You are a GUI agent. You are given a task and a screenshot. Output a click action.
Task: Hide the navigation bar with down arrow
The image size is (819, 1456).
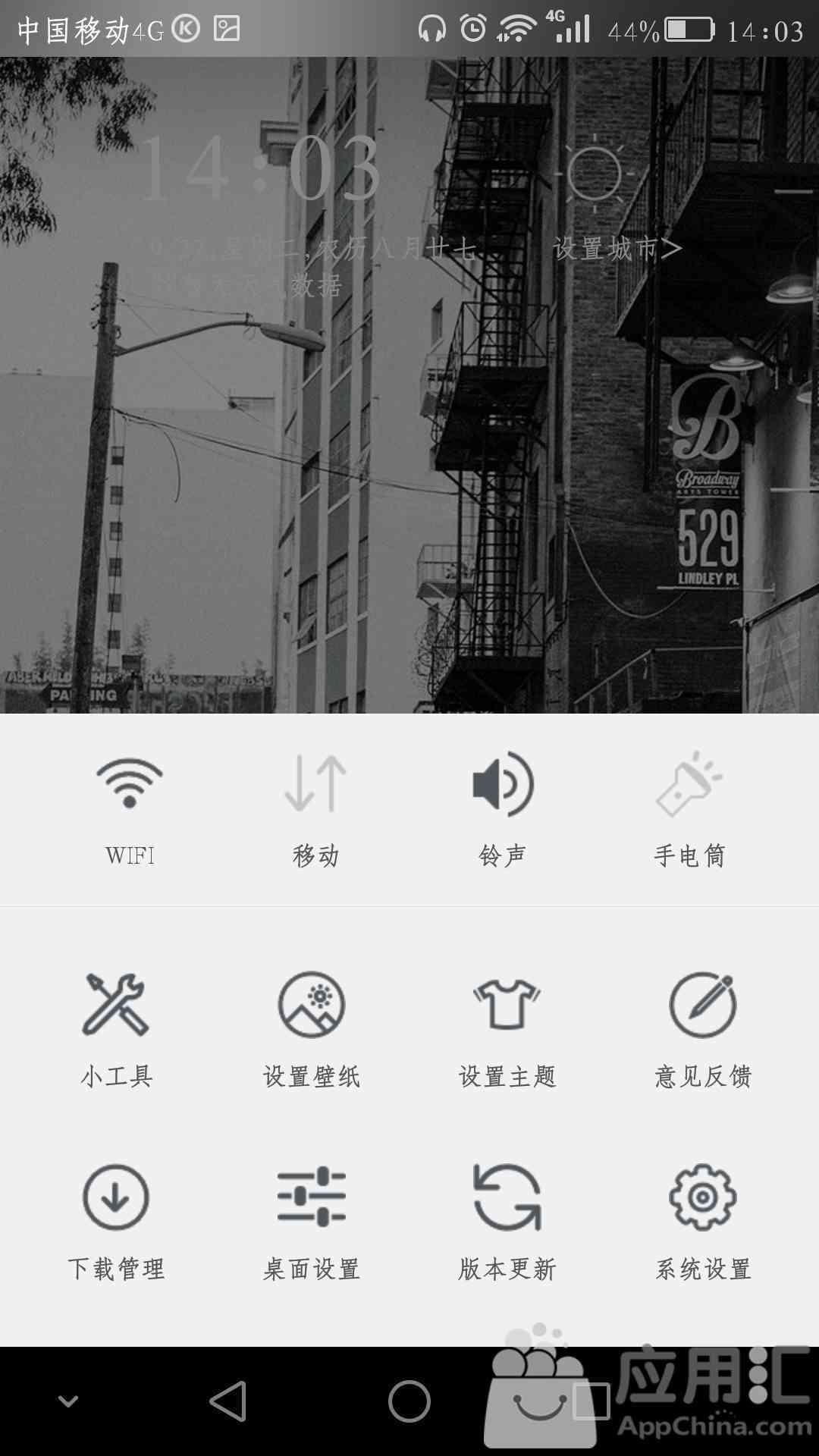[68, 1401]
